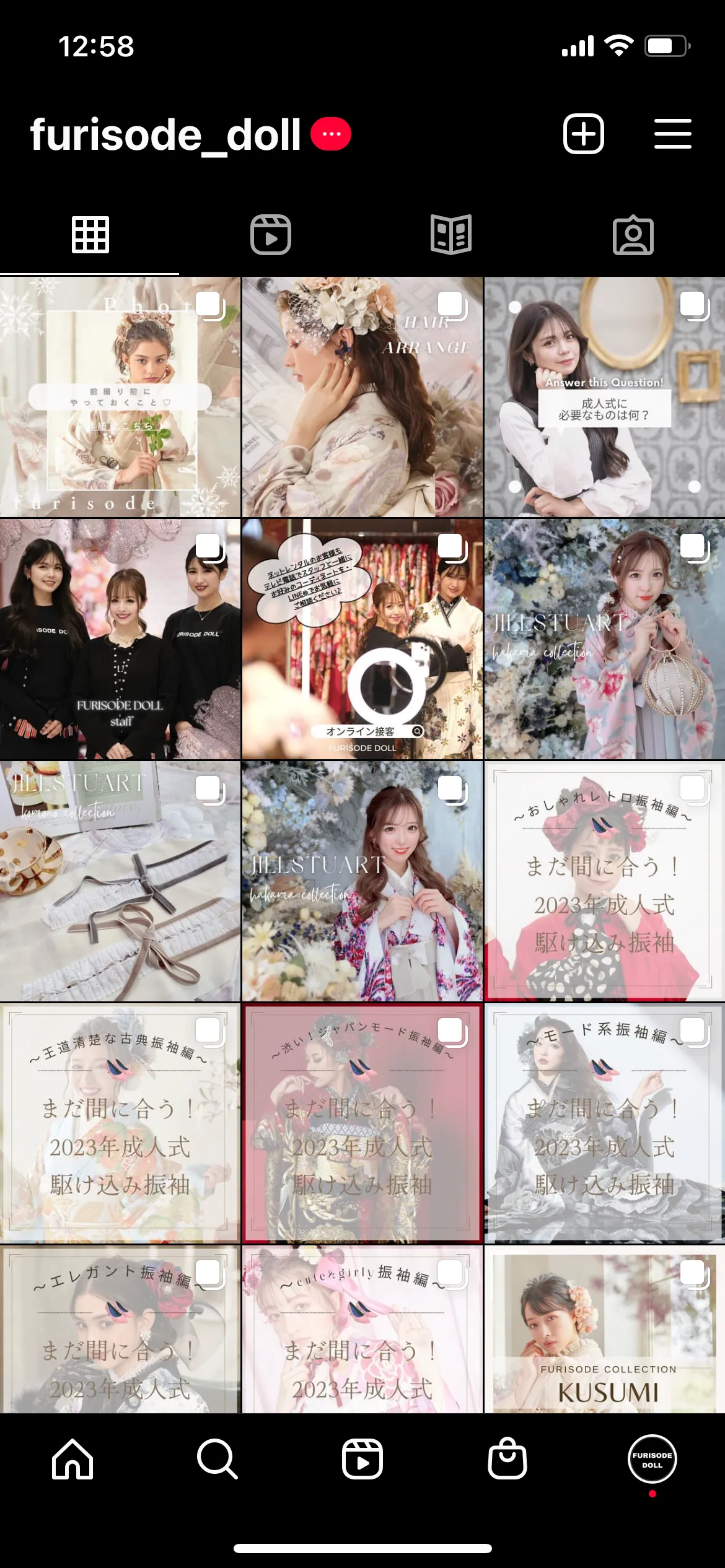Open the JILLSTUART kimono collection post
This screenshot has width=725, height=1568.
pos(120,881)
